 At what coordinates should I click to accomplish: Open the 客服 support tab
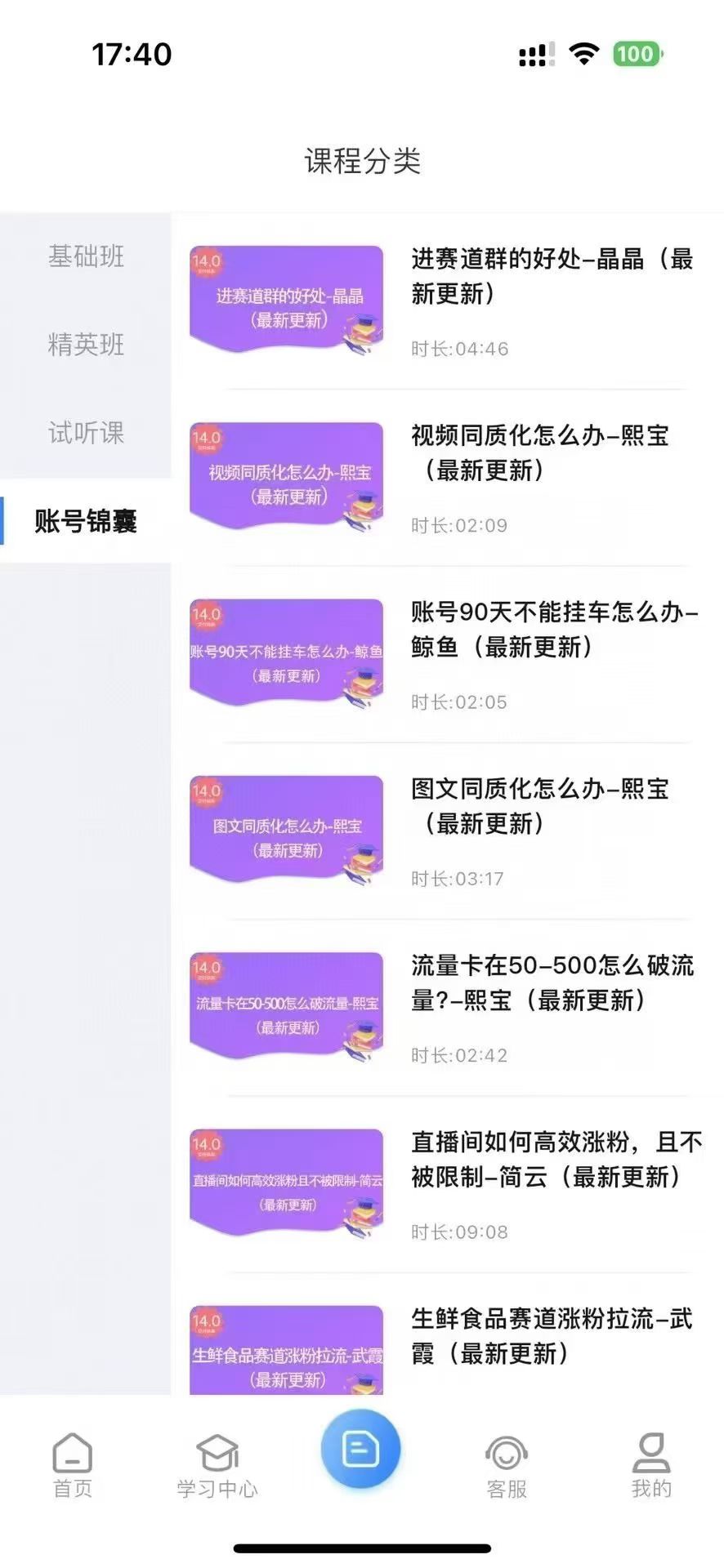click(507, 1465)
